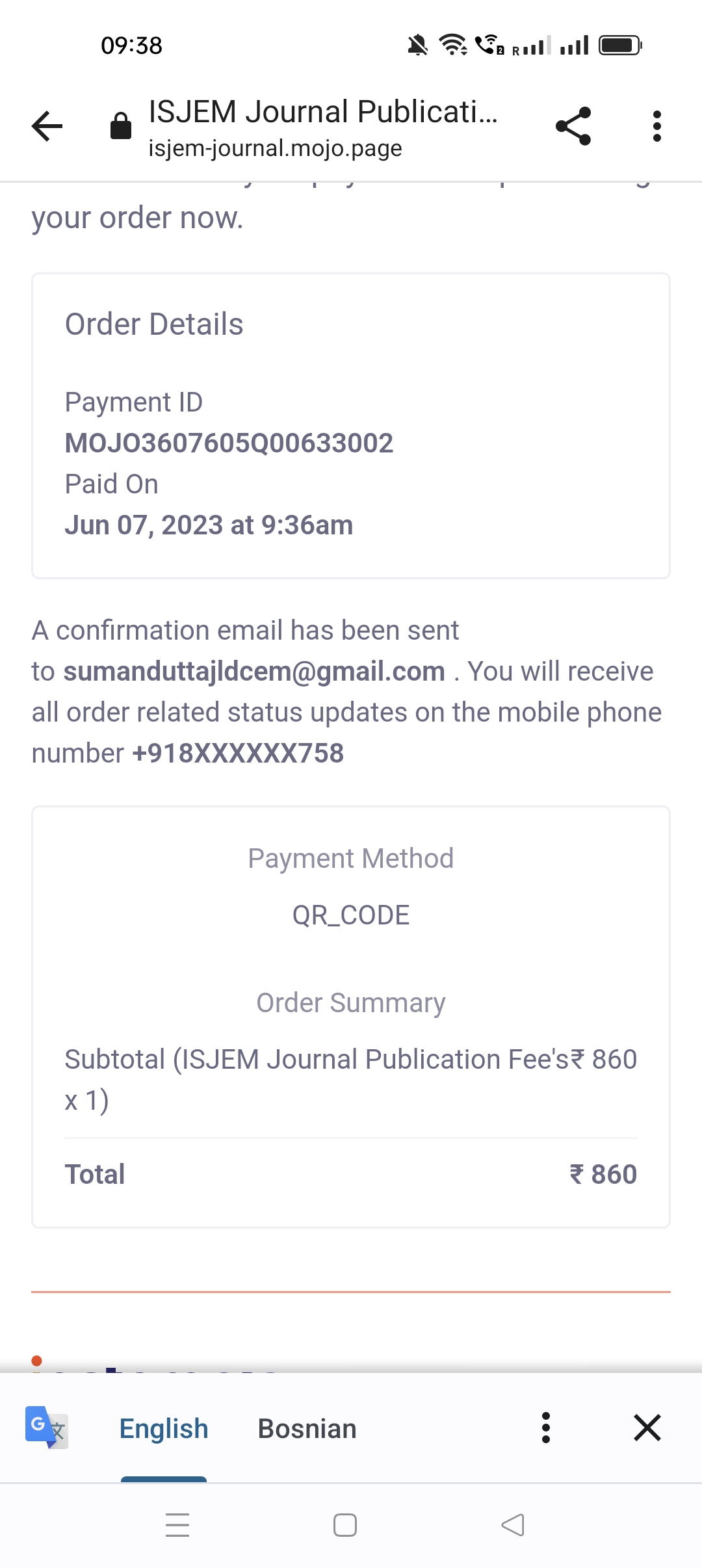Dismiss the Google Translate bar

point(647,1428)
